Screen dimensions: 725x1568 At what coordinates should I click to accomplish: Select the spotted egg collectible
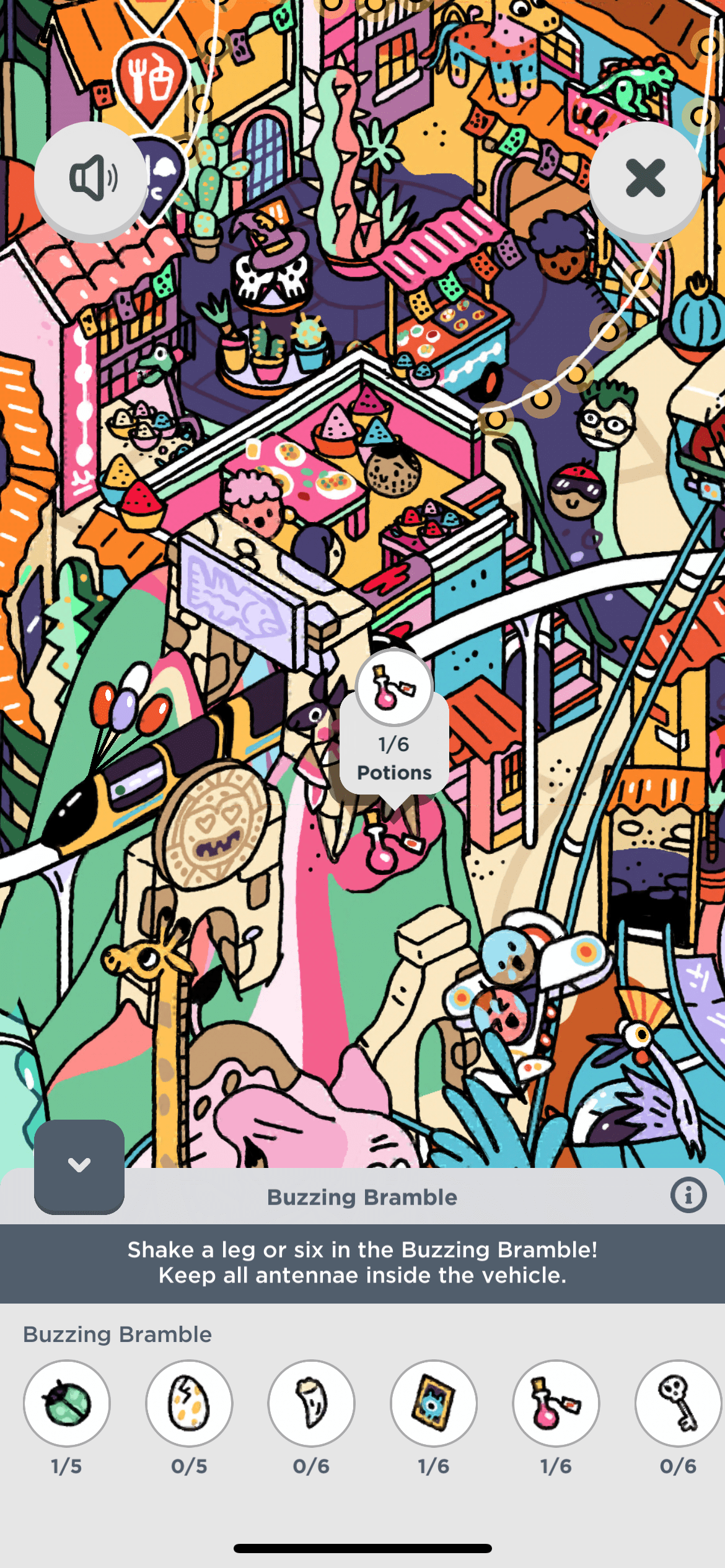(189, 1403)
